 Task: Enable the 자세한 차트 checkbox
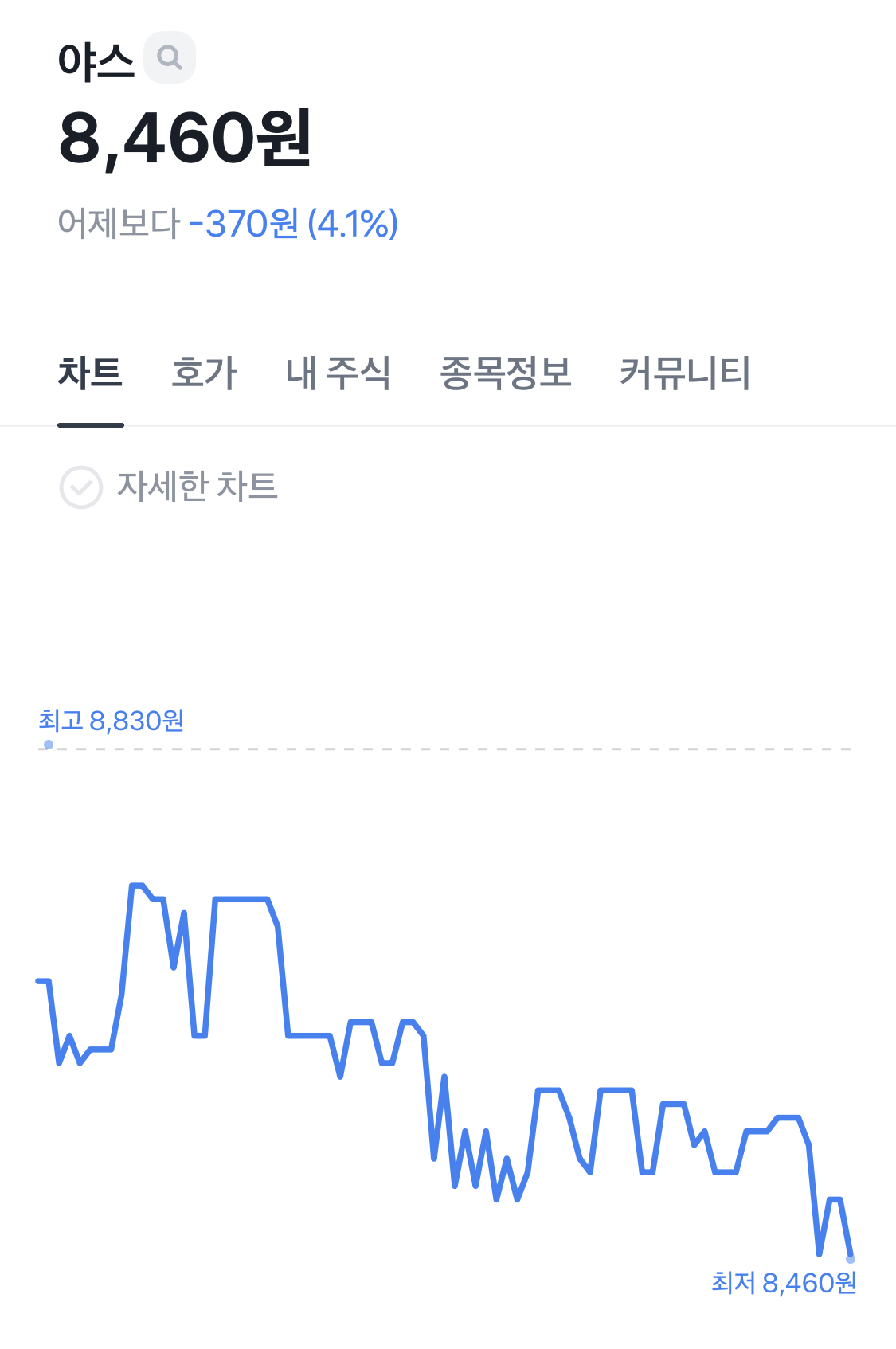[81, 487]
